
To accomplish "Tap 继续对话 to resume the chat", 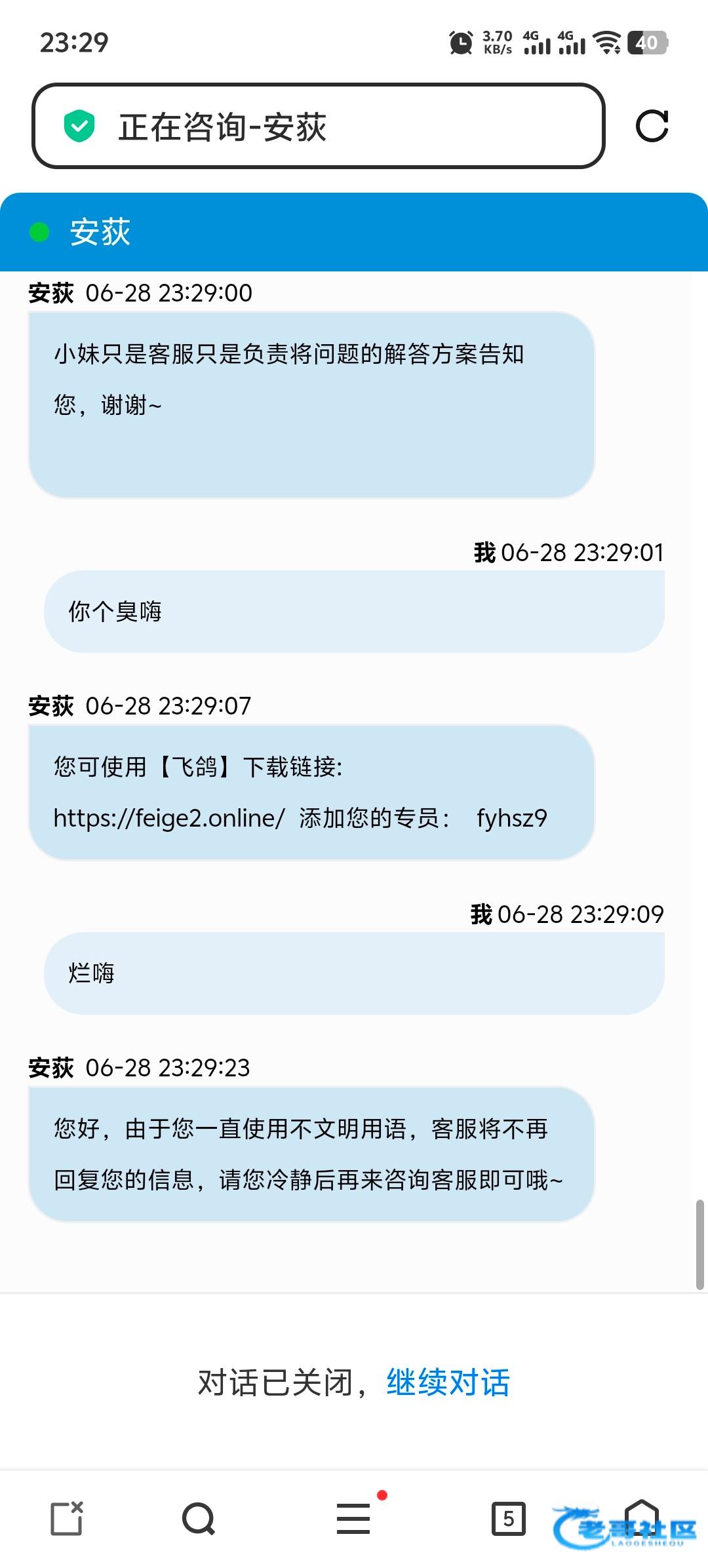I will pyautogui.click(x=448, y=1383).
